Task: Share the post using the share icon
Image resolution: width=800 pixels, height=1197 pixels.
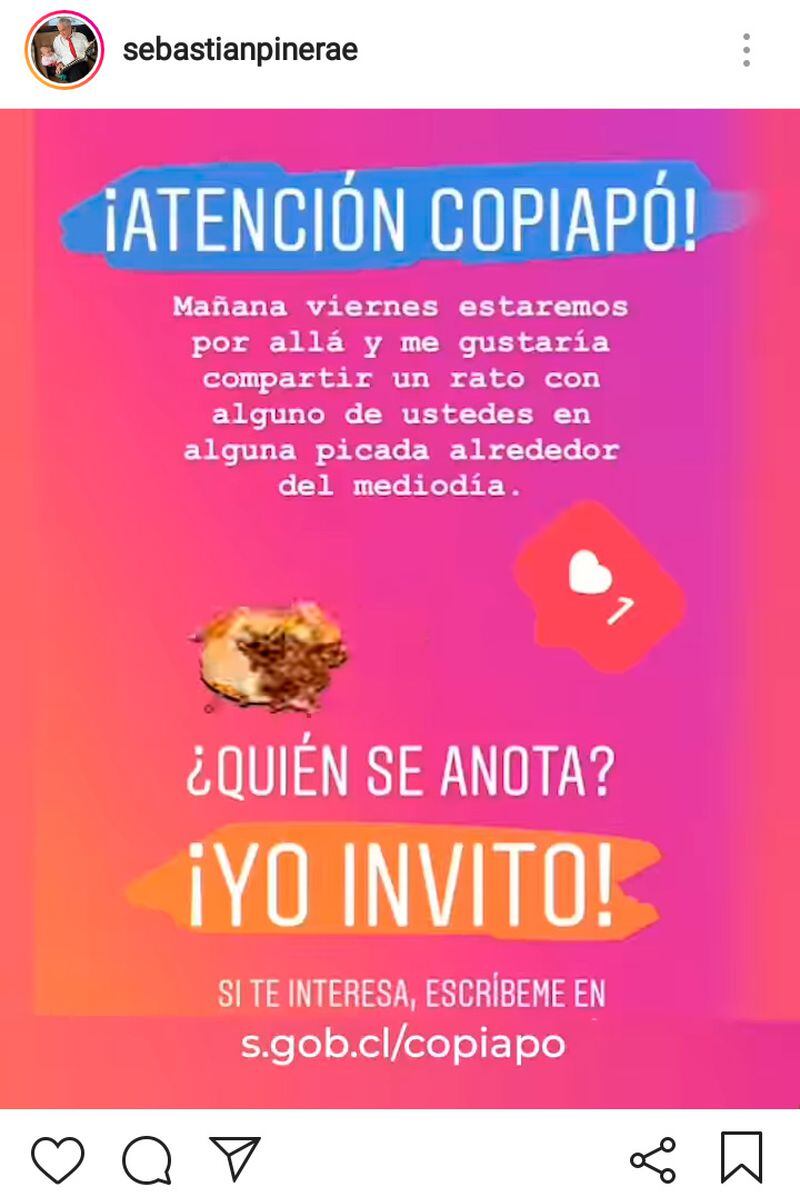Action: point(653,1160)
